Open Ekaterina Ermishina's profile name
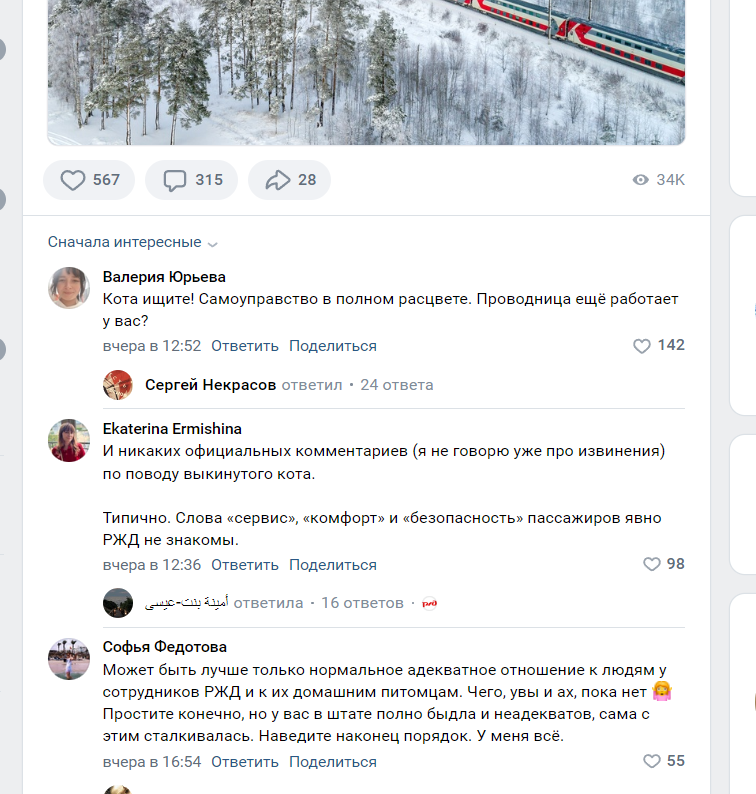756x794 pixels. [172, 429]
